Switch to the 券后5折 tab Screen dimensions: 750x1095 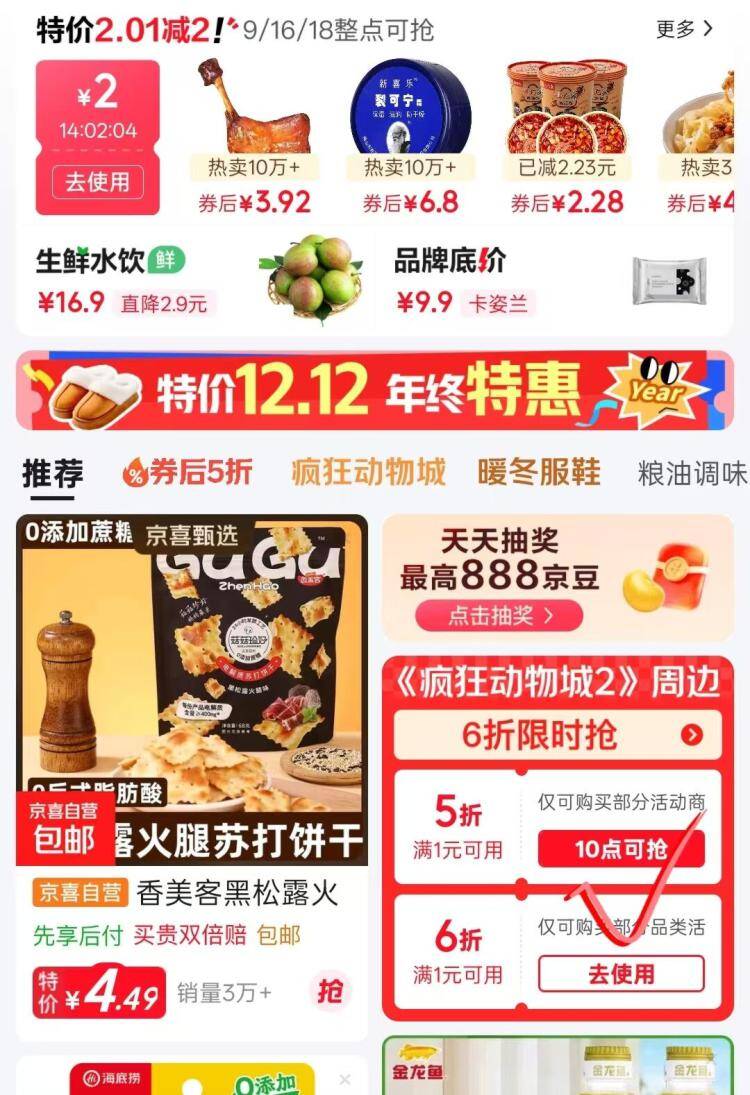(x=187, y=472)
